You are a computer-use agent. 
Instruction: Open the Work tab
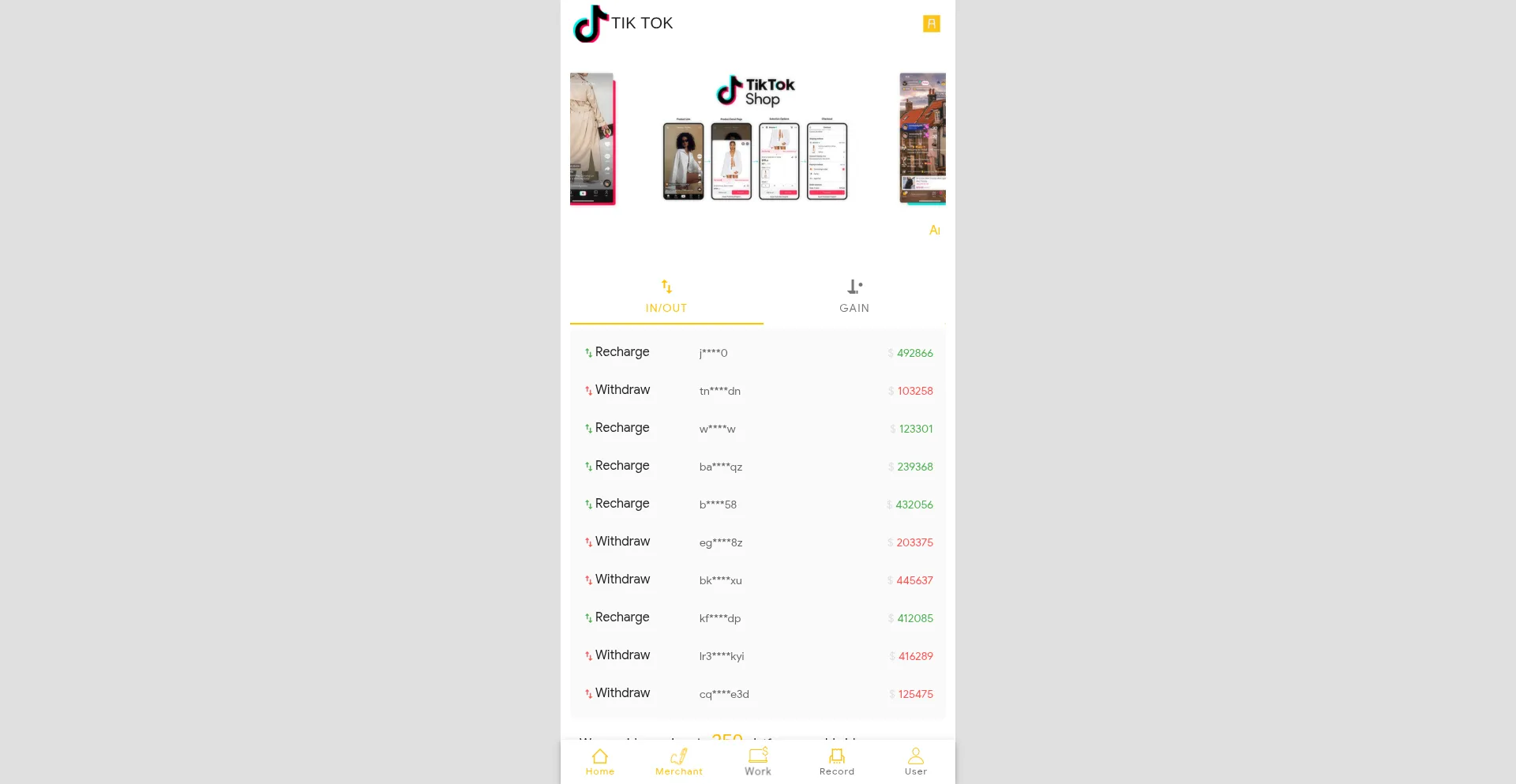pyautogui.click(x=757, y=762)
